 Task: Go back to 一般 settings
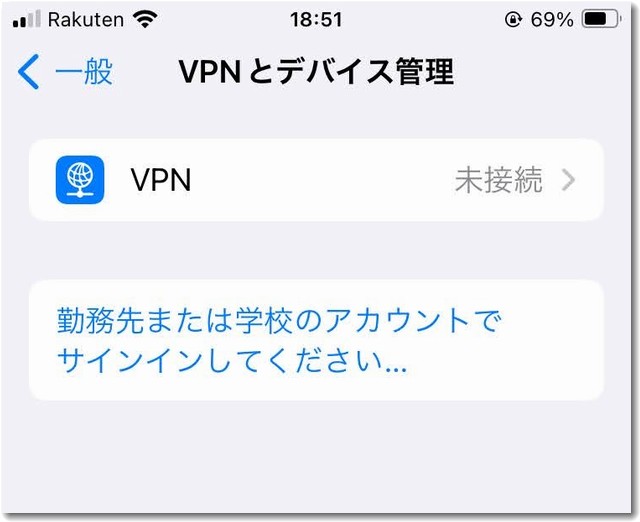coord(66,73)
